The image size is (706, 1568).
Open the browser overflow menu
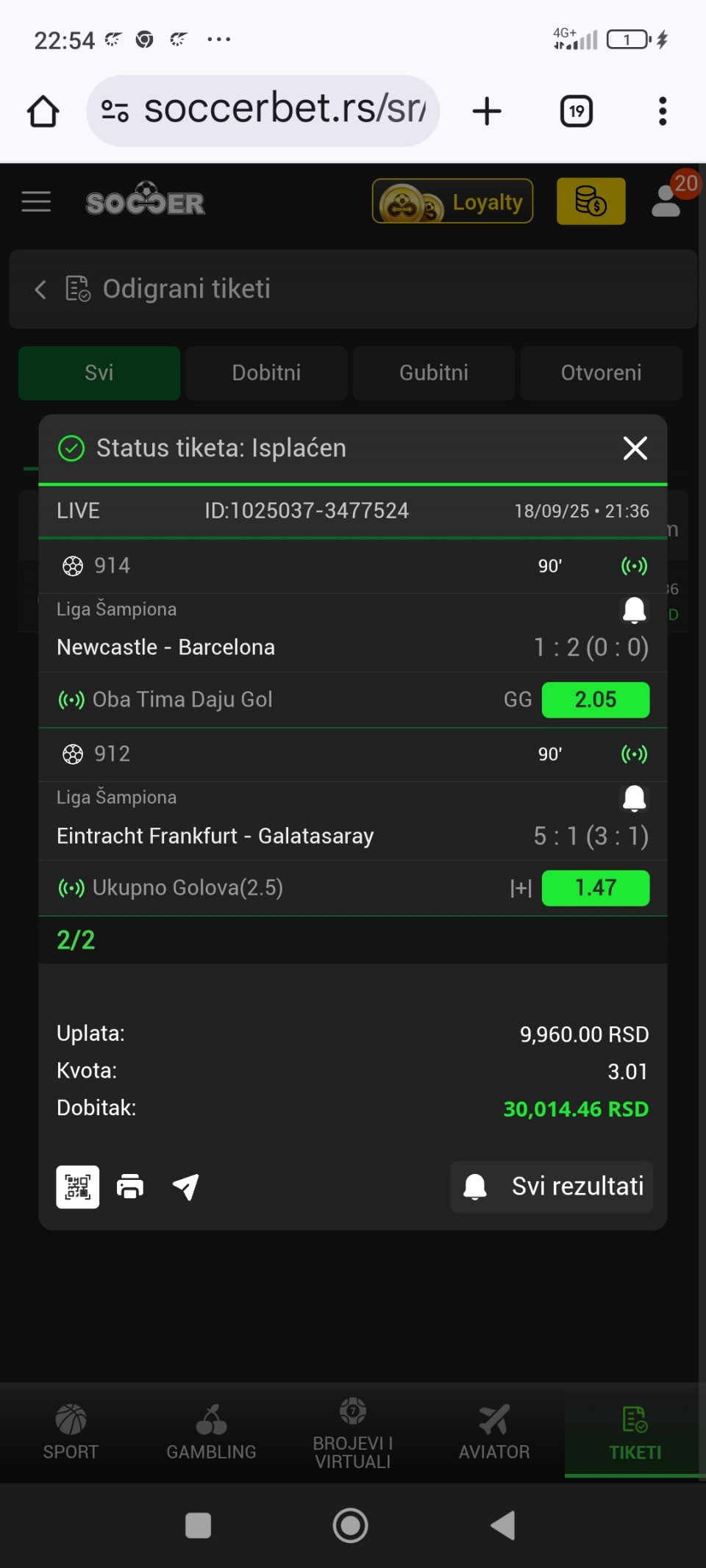click(663, 112)
